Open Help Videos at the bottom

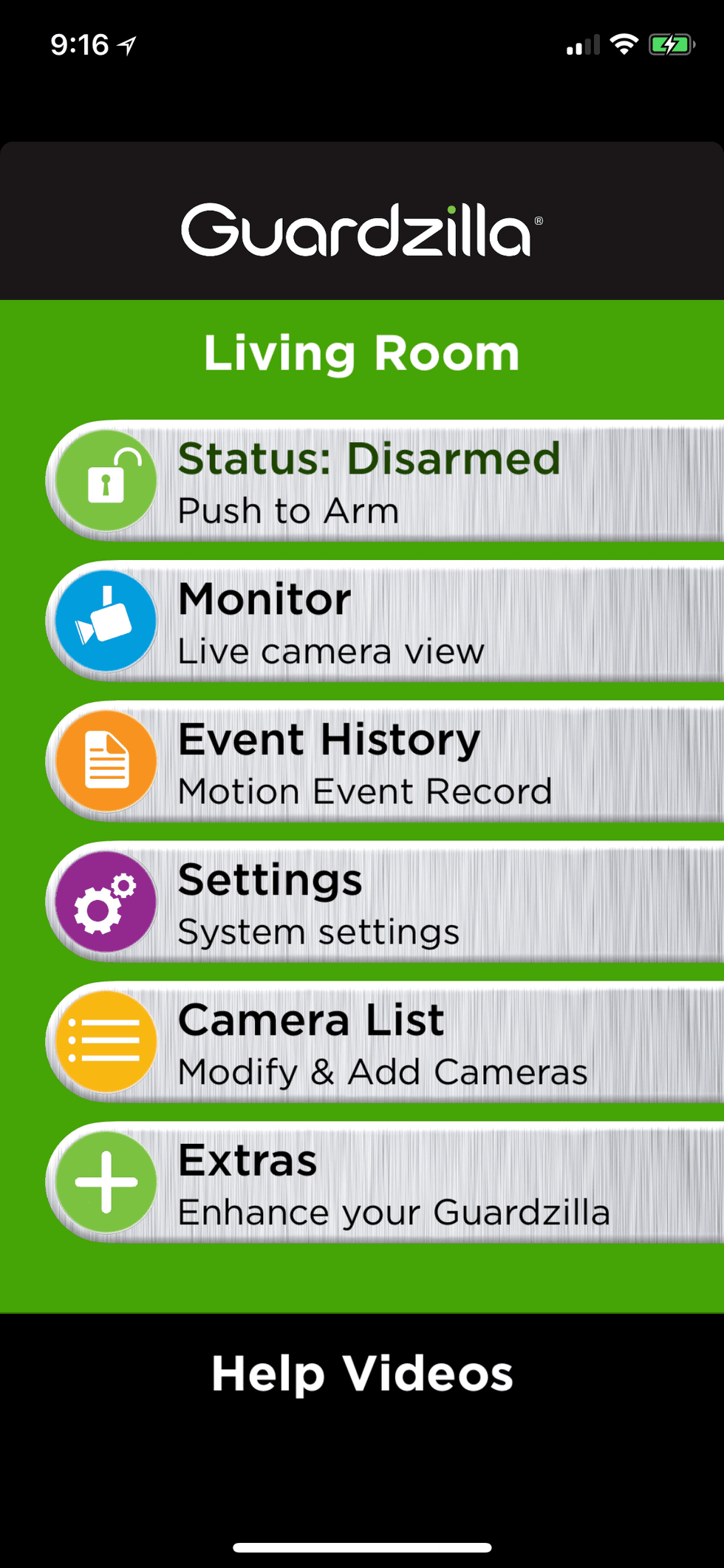coord(363,1373)
